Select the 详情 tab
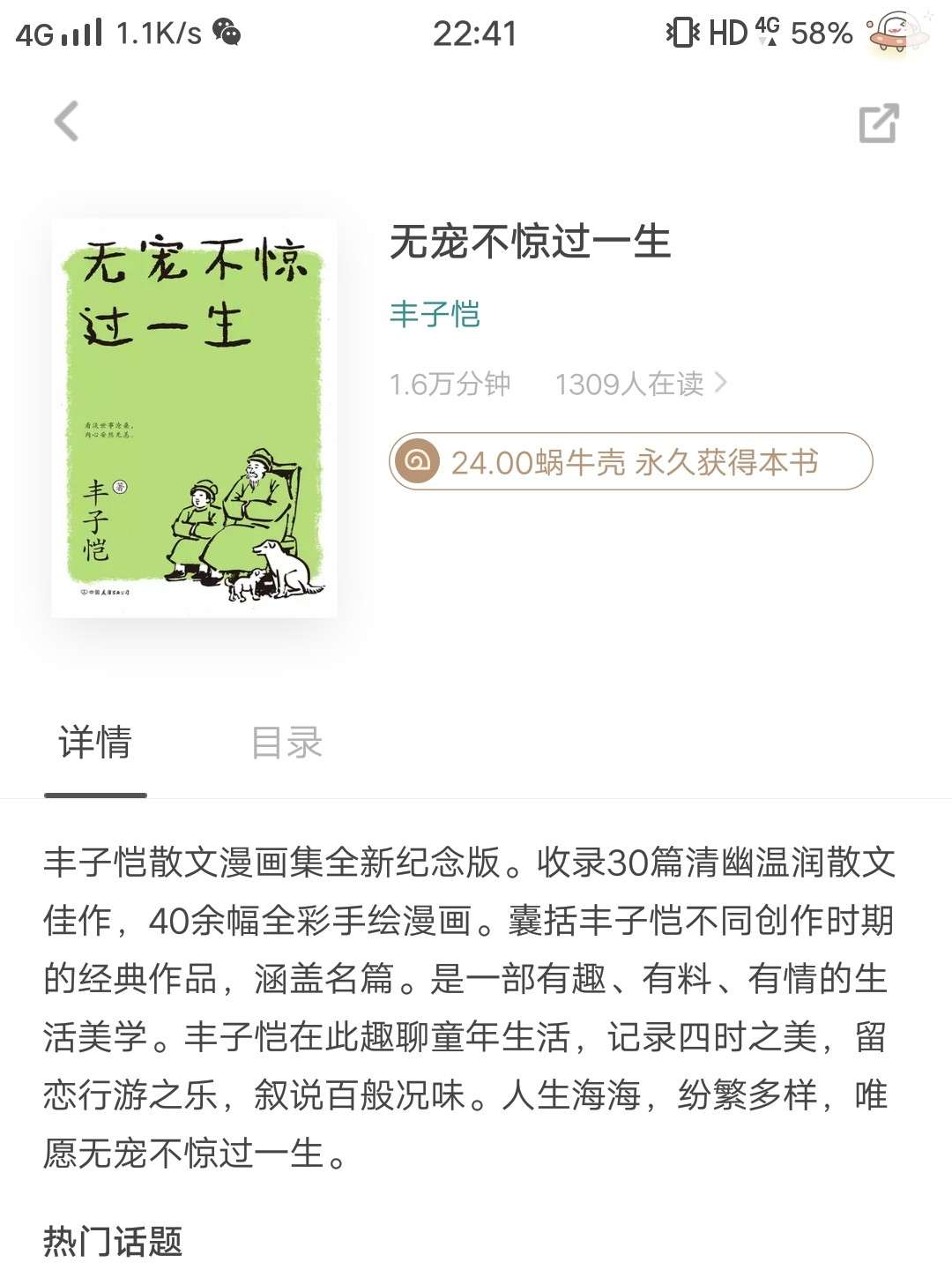Screen dimensions: 952x1270 click(95, 743)
